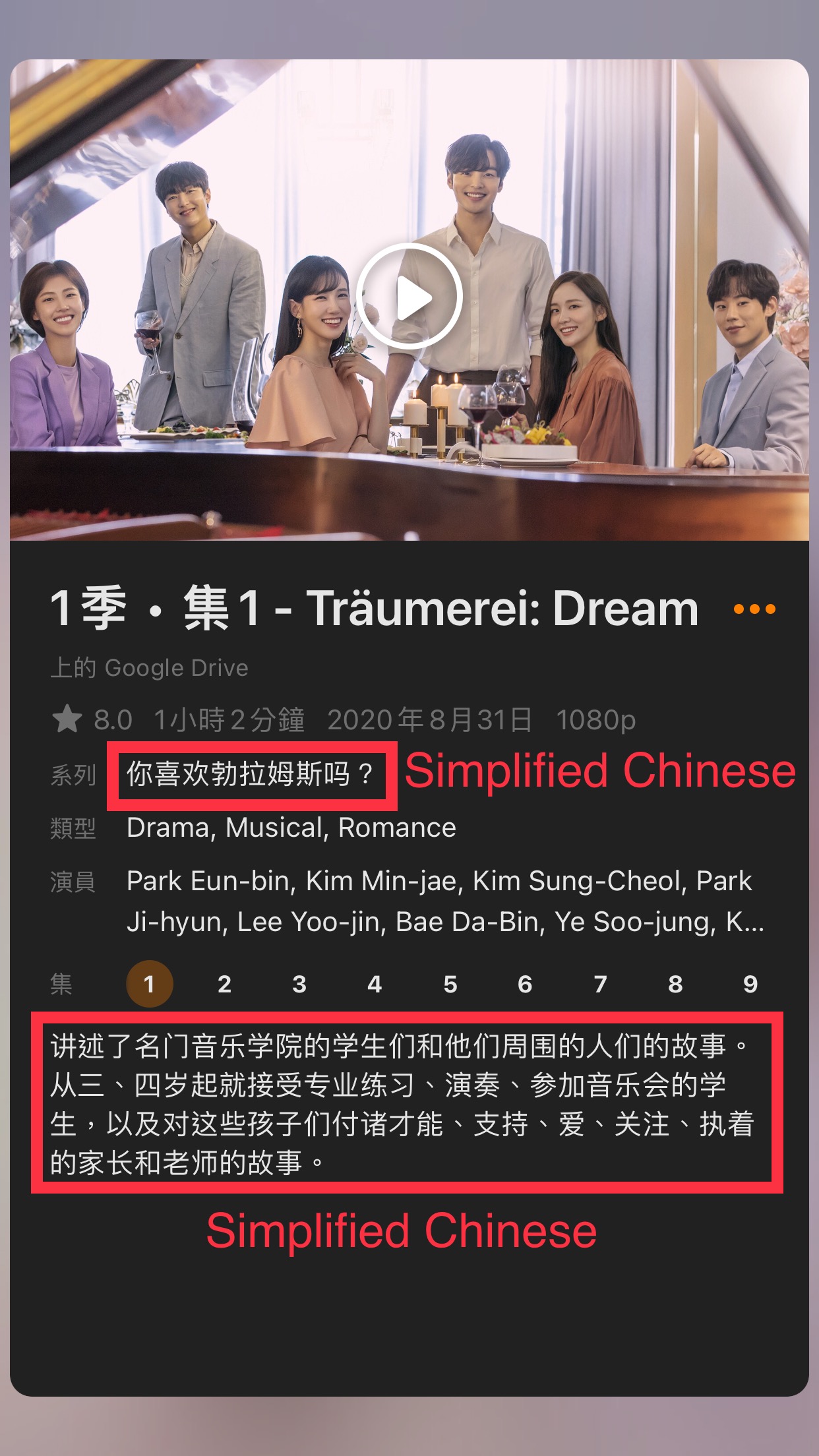Select the highlighted episode 1

click(x=150, y=984)
